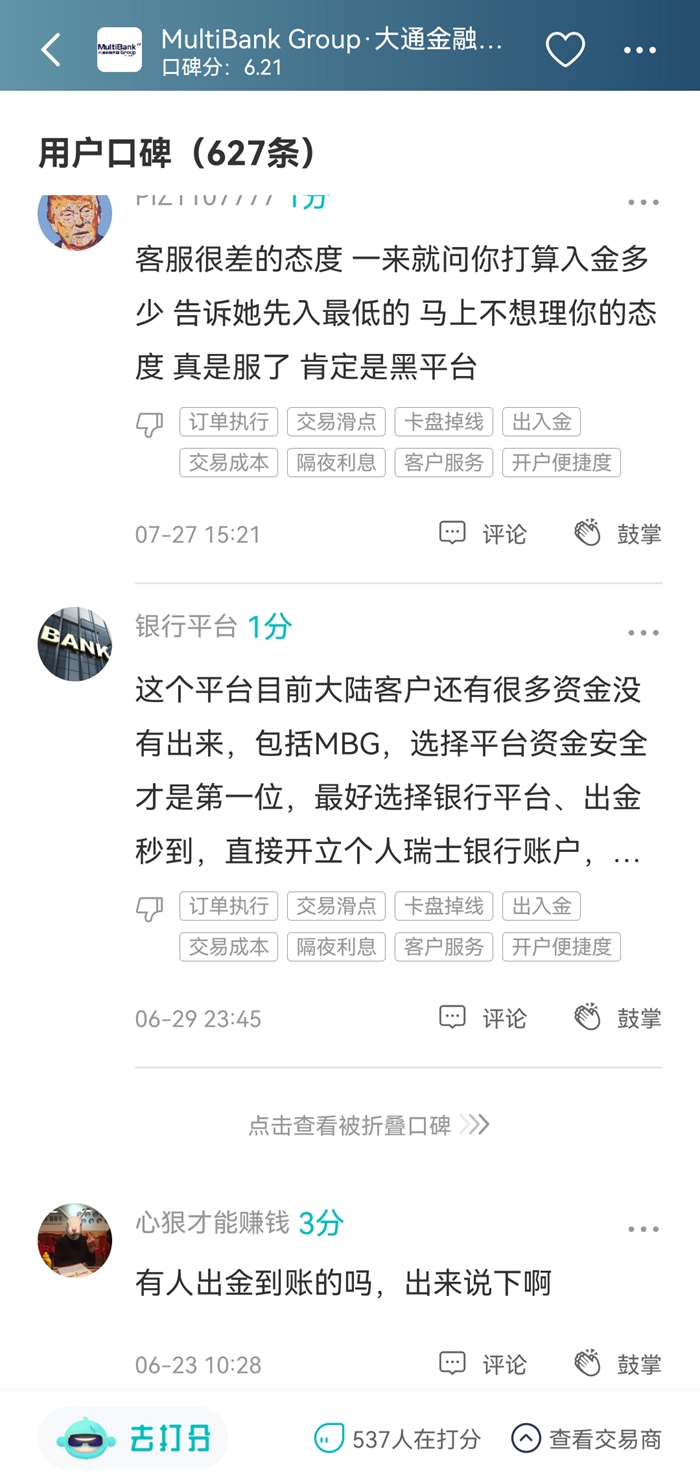Open 银行平台's full review text
The width and height of the screenshot is (700, 1484).
pyautogui.click(x=390, y=771)
